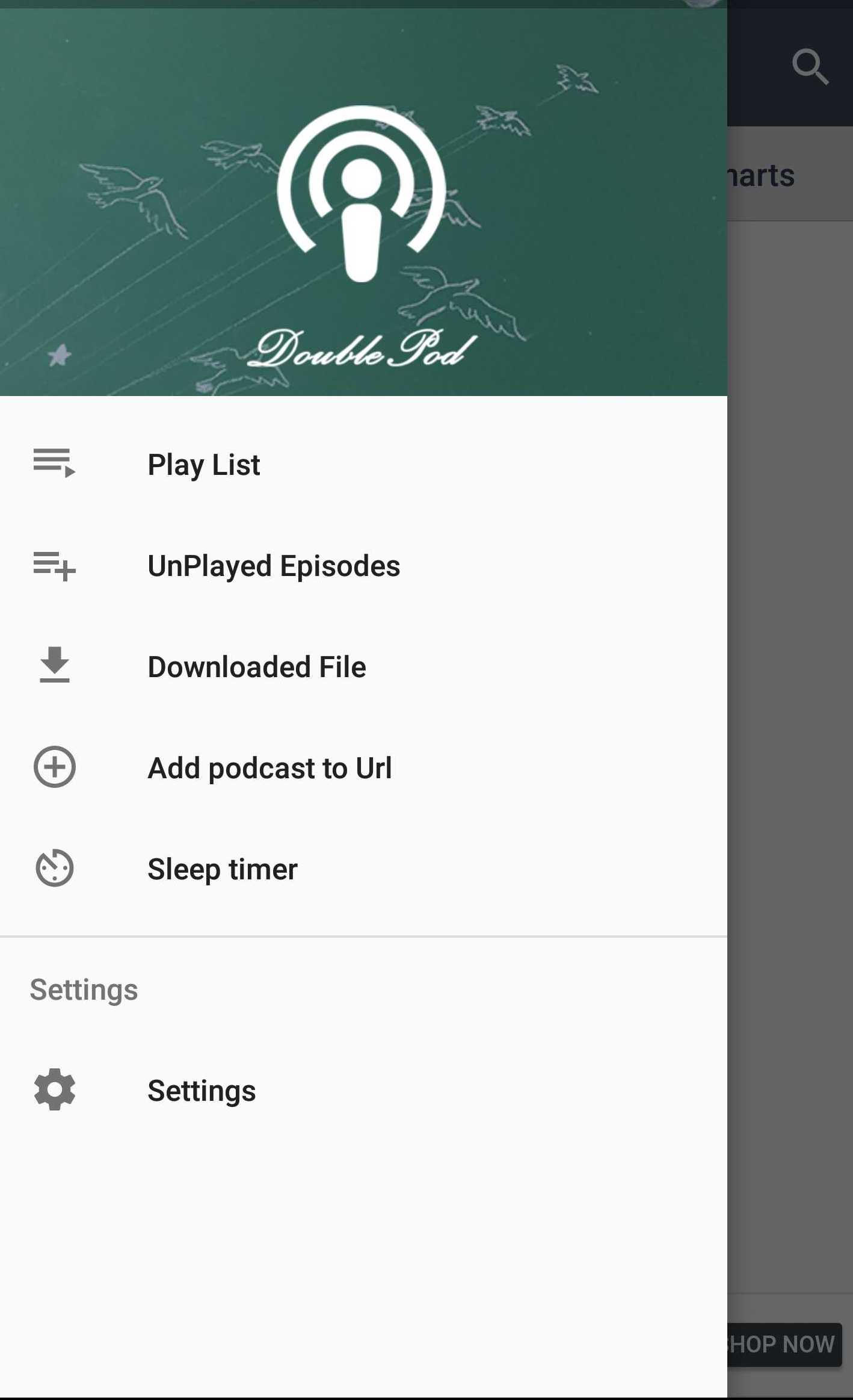
Task: Go to UnPlayed Episodes
Action: click(363, 566)
